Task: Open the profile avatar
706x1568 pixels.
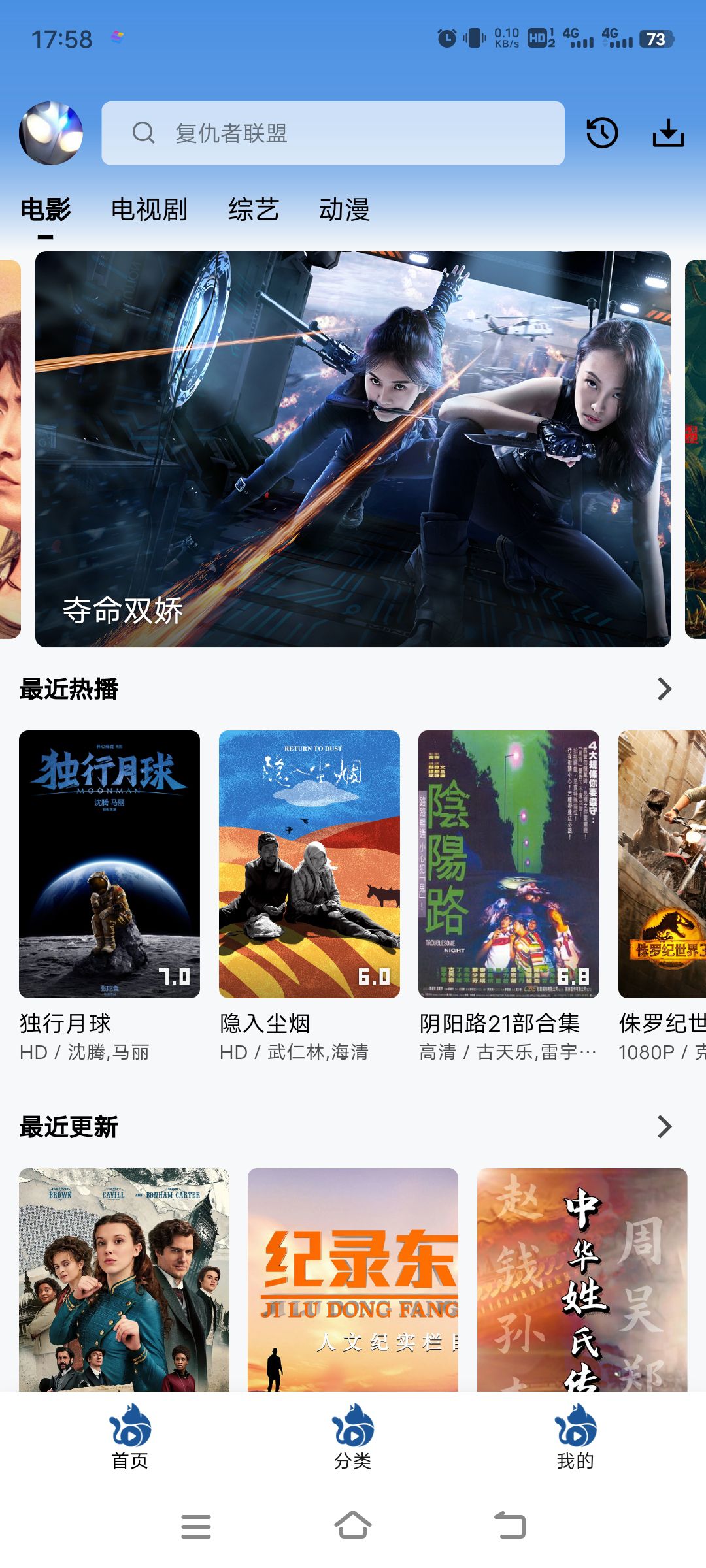Action: click(x=51, y=133)
